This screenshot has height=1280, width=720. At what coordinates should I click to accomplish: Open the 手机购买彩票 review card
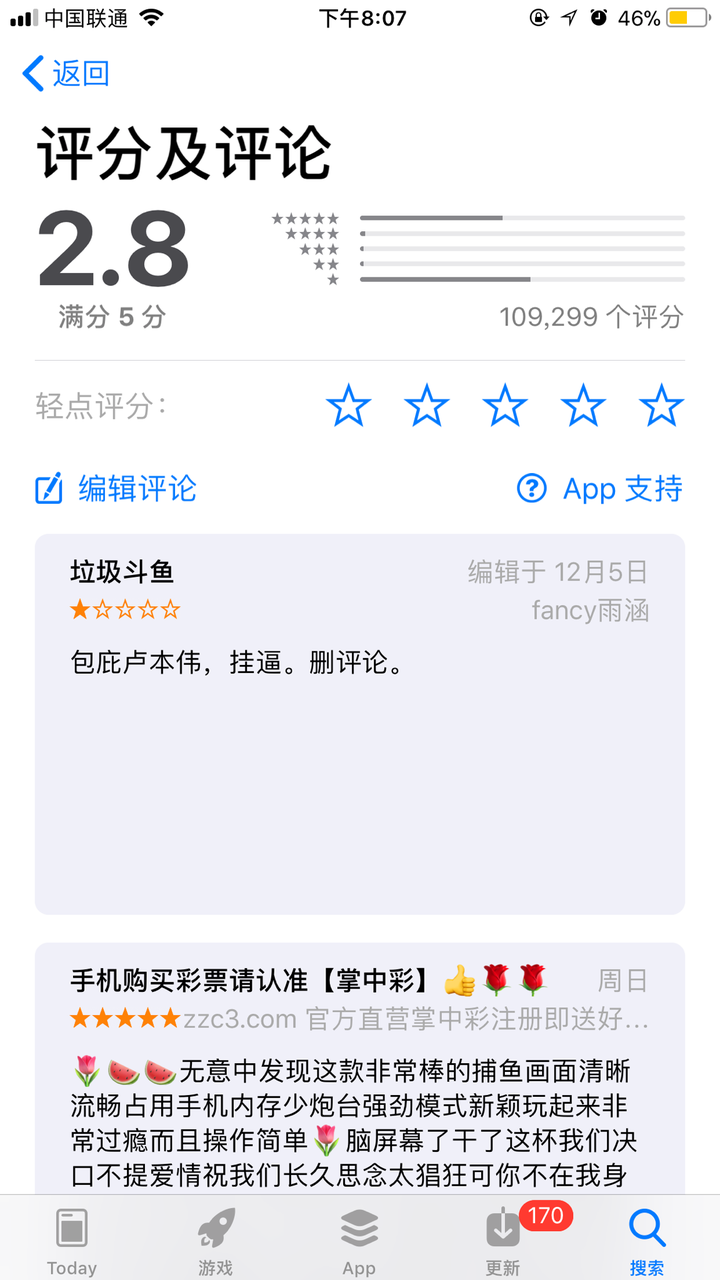coord(360,1070)
